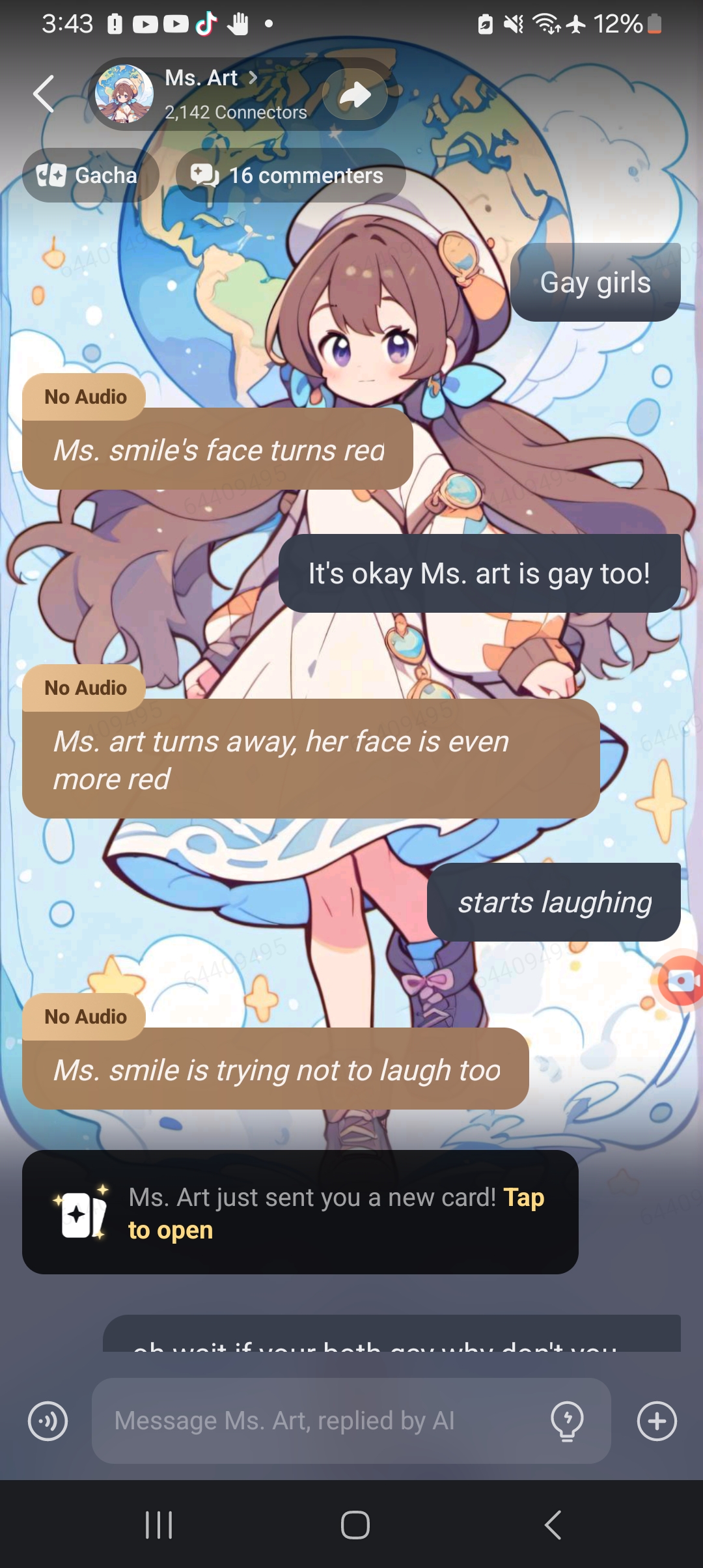Open the Gacha chip
The width and height of the screenshot is (703, 1568).
90,175
